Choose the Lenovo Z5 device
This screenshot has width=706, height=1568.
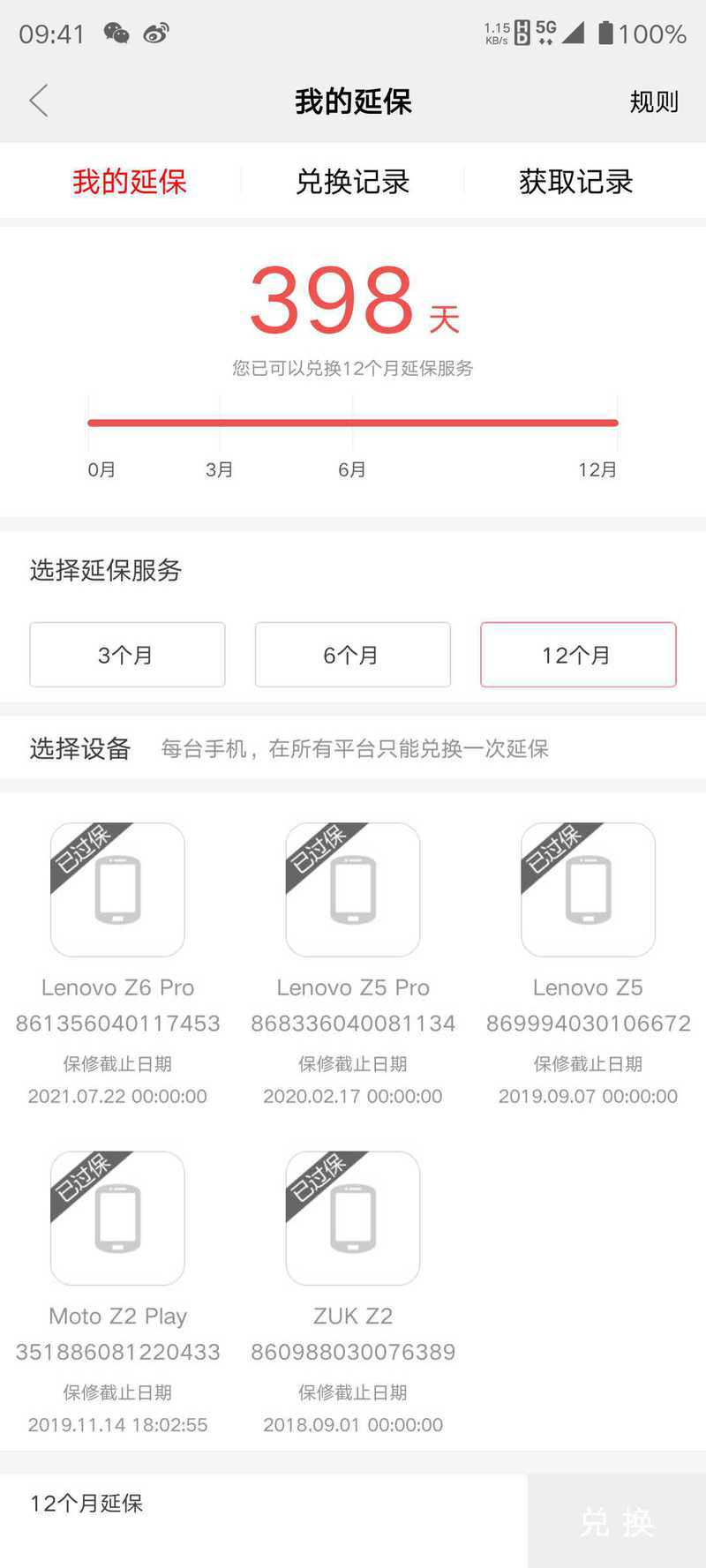(x=588, y=889)
